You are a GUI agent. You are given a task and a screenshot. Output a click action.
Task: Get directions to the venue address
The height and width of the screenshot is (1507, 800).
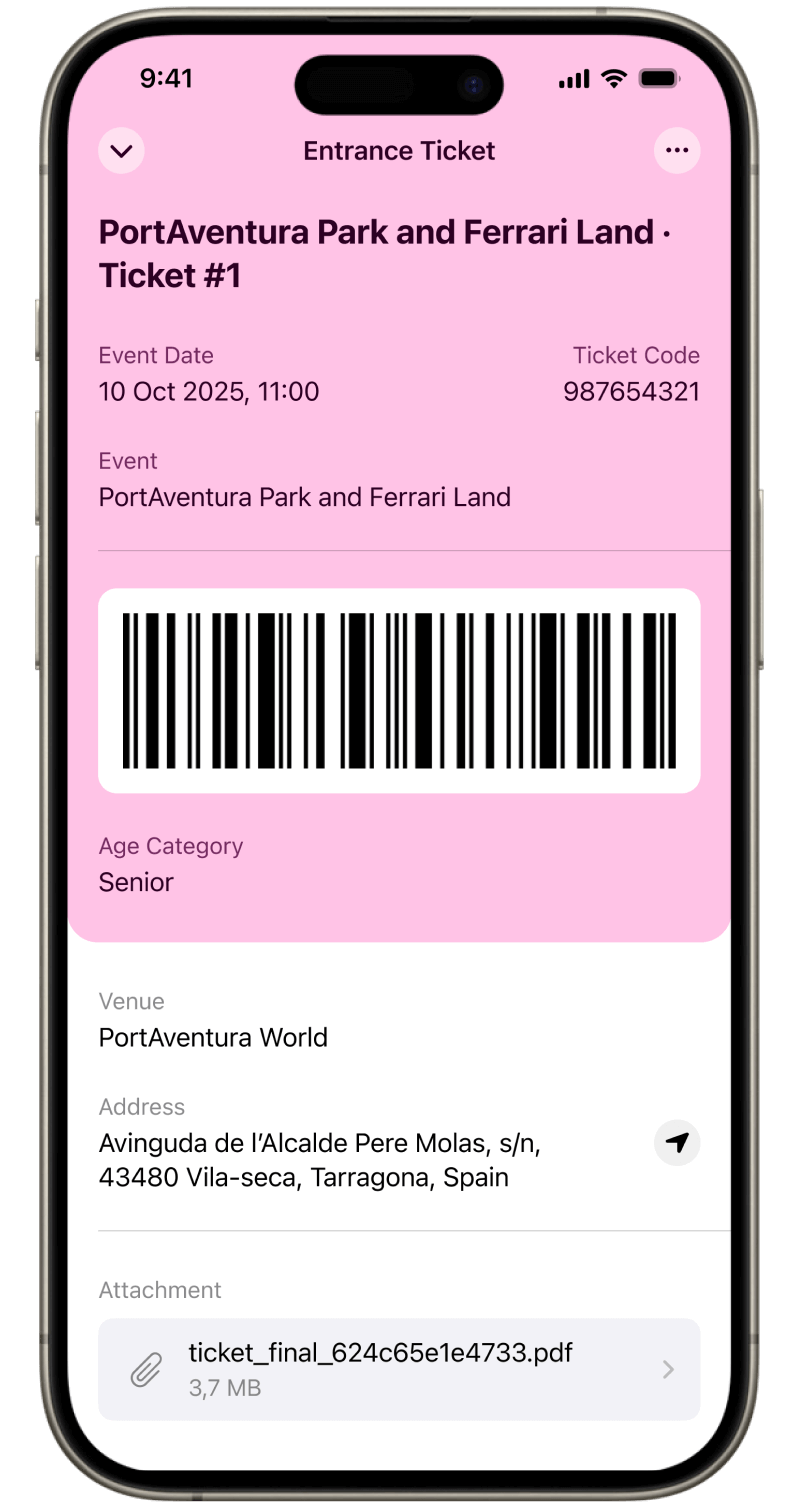(677, 1142)
